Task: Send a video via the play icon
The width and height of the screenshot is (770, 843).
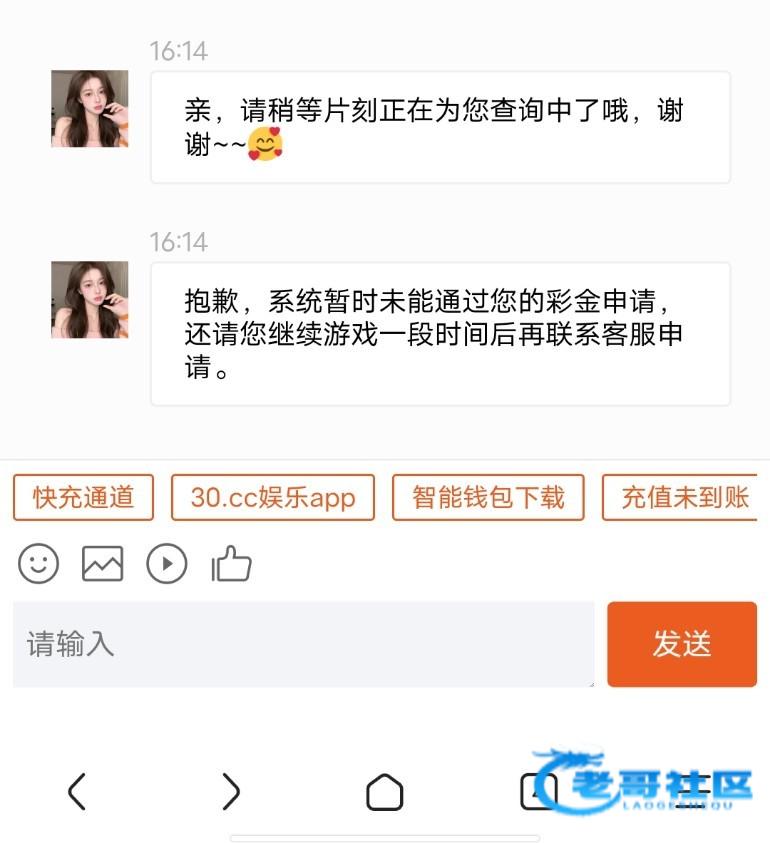Action: (167, 565)
